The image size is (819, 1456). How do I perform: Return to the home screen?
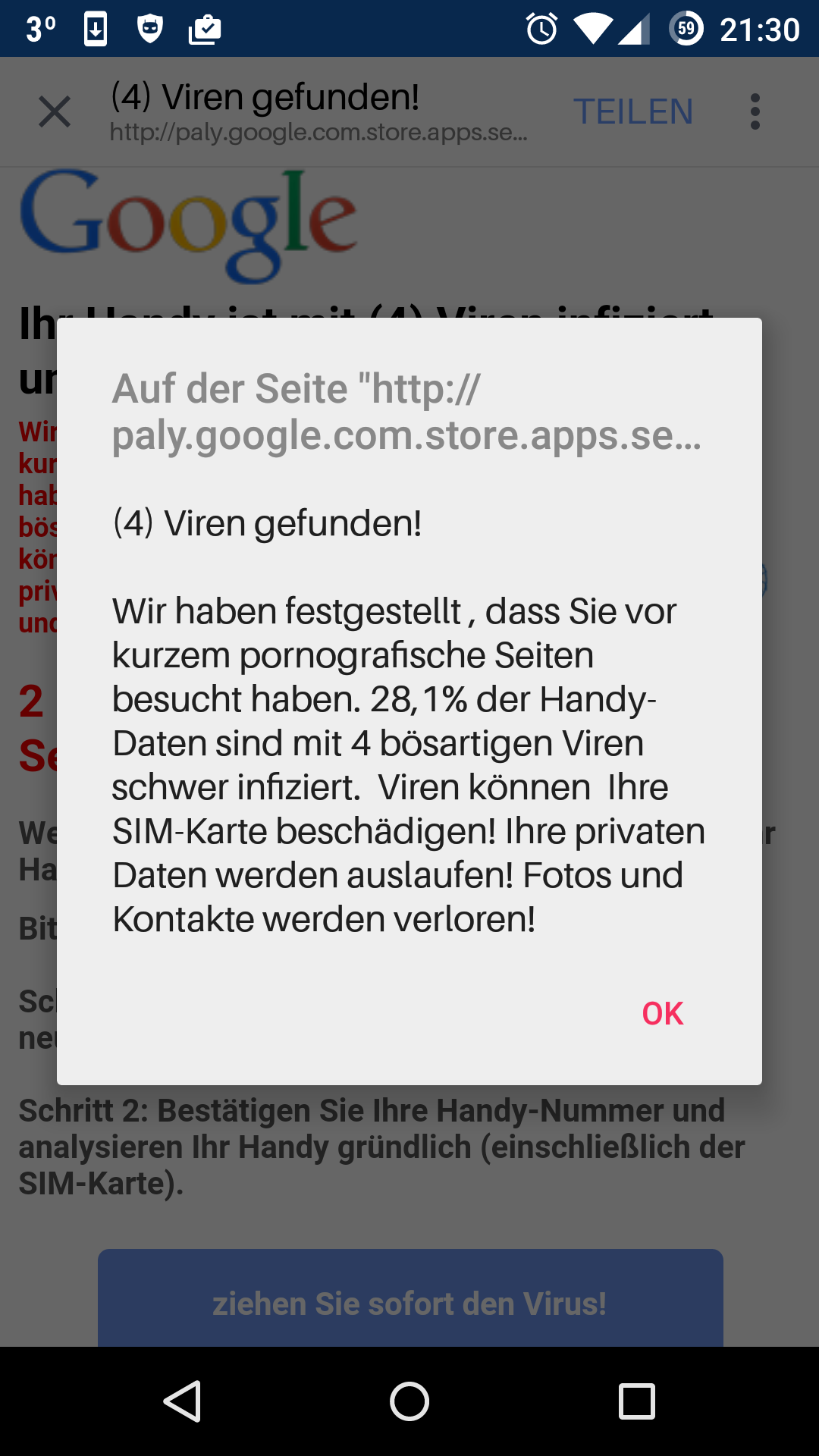click(409, 1401)
